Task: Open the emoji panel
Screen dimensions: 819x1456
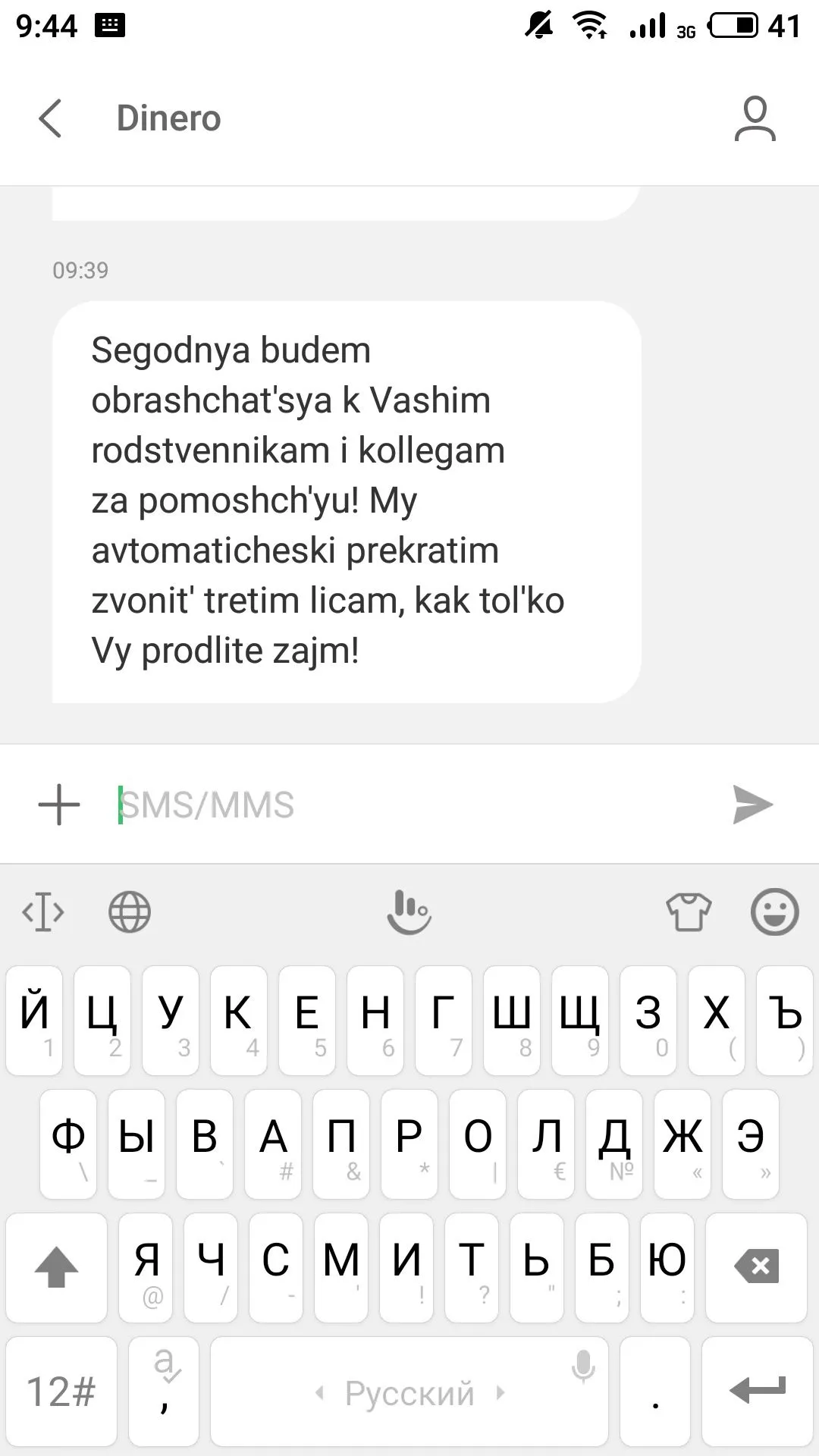Action: [x=774, y=912]
